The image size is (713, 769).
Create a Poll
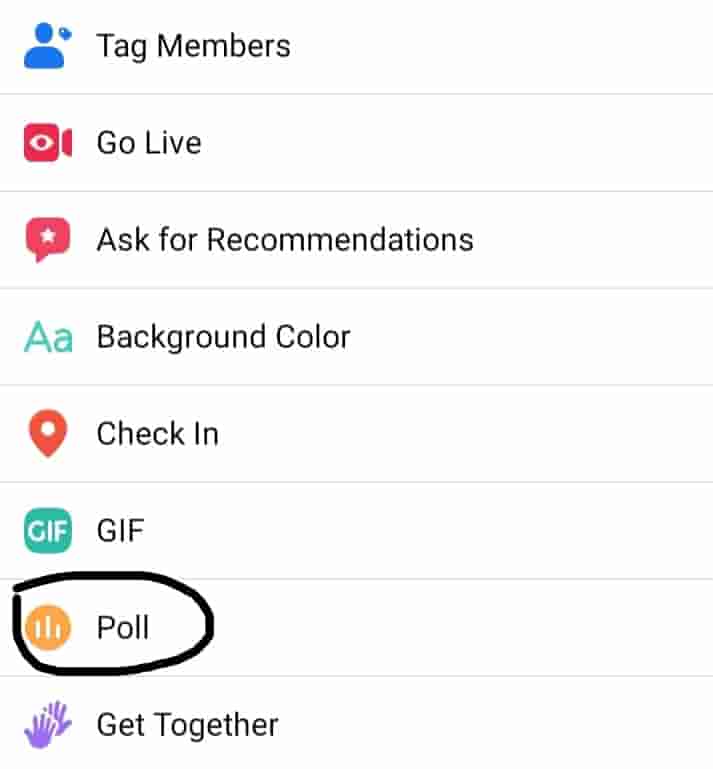[x=122, y=627]
